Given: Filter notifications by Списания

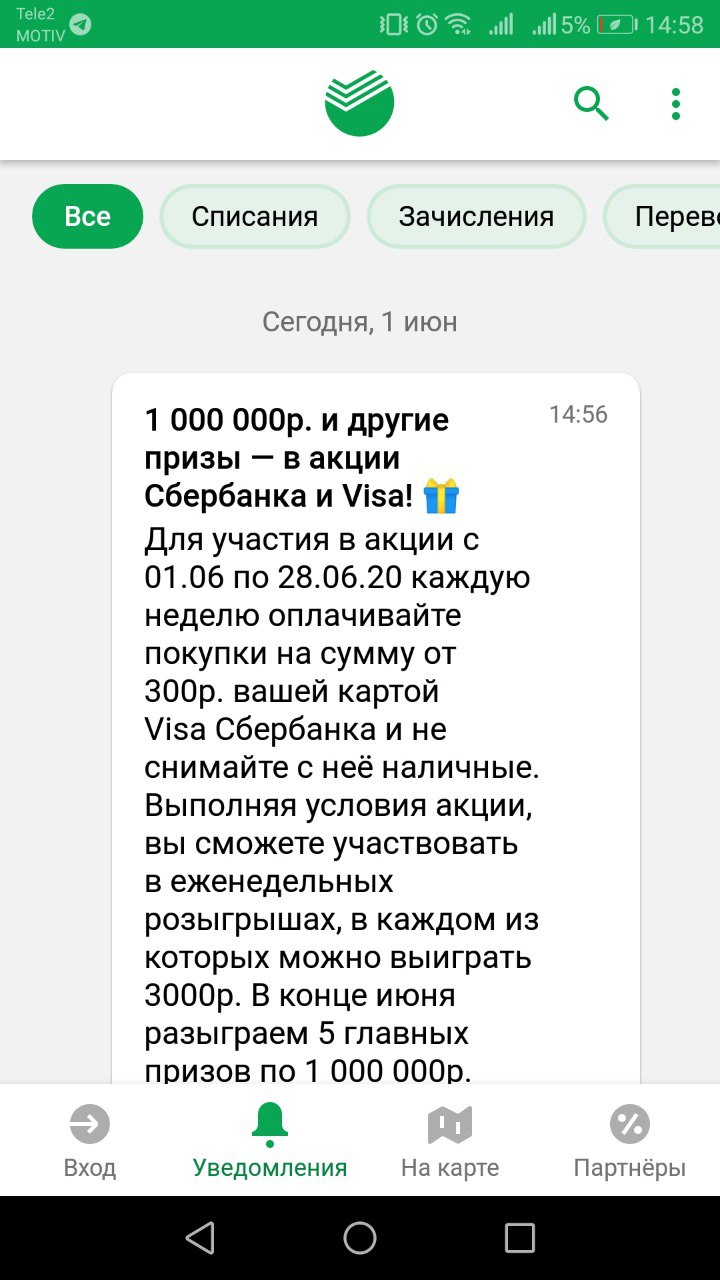Looking at the screenshot, I should pyautogui.click(x=255, y=216).
